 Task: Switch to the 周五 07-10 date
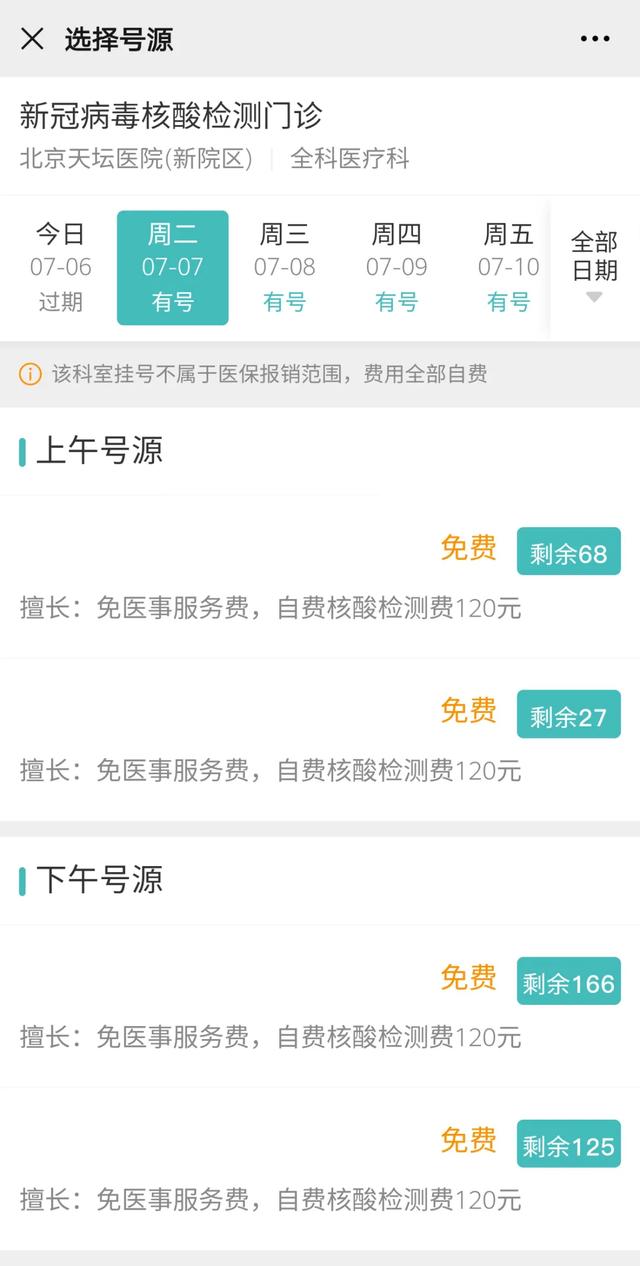coord(509,268)
